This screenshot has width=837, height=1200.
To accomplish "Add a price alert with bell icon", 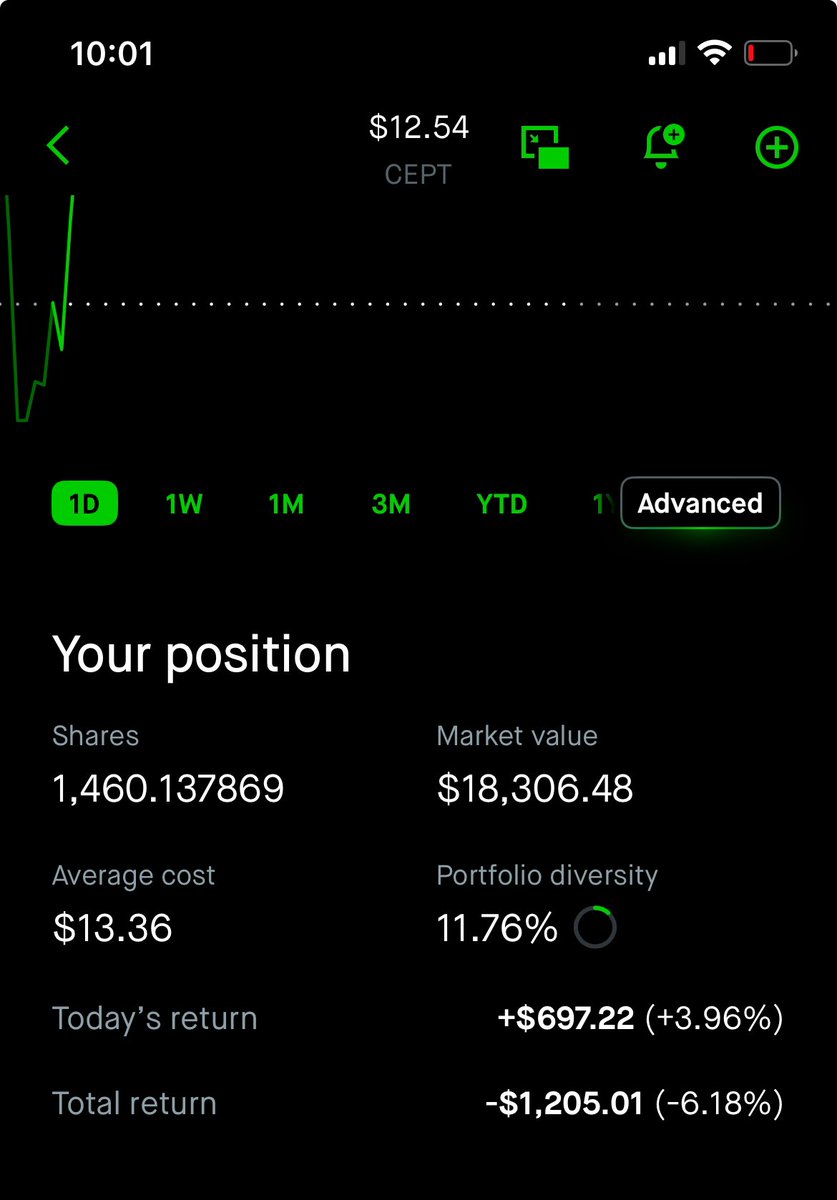I will pos(662,147).
